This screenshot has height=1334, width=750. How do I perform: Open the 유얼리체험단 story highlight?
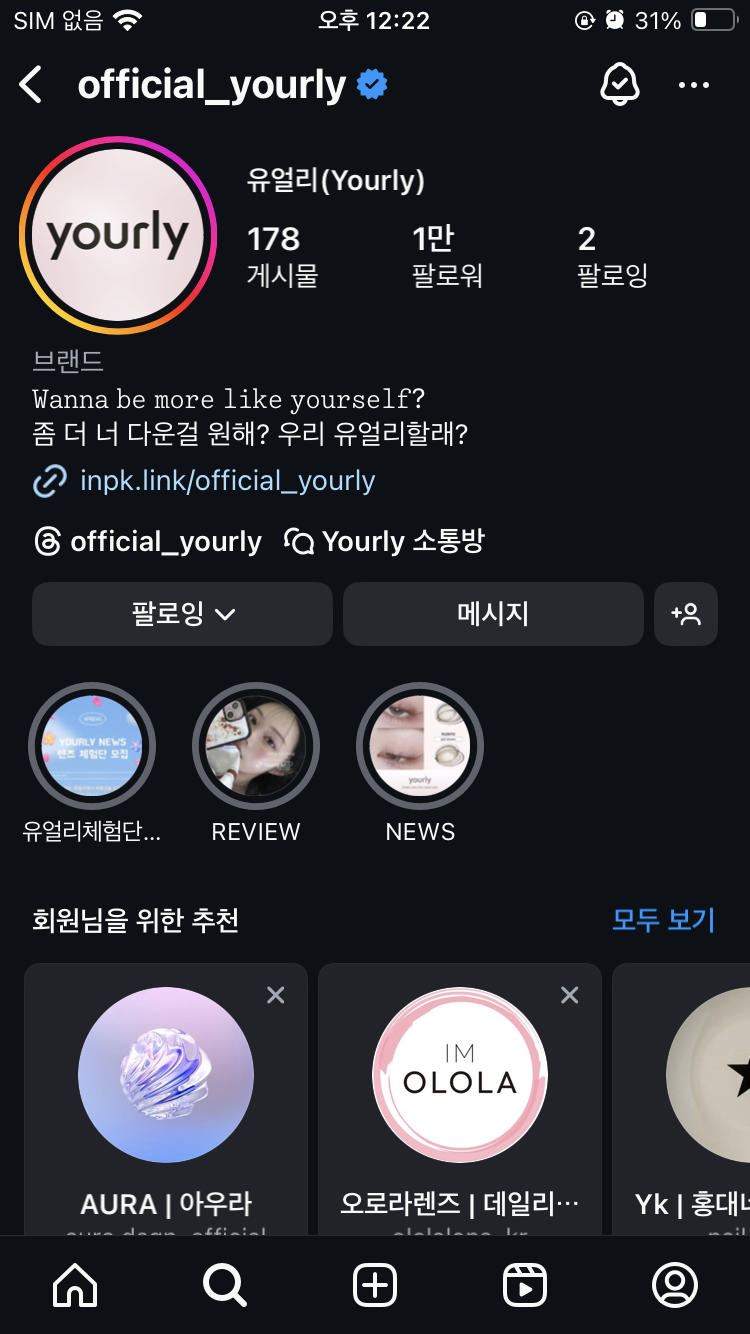tap(92, 746)
